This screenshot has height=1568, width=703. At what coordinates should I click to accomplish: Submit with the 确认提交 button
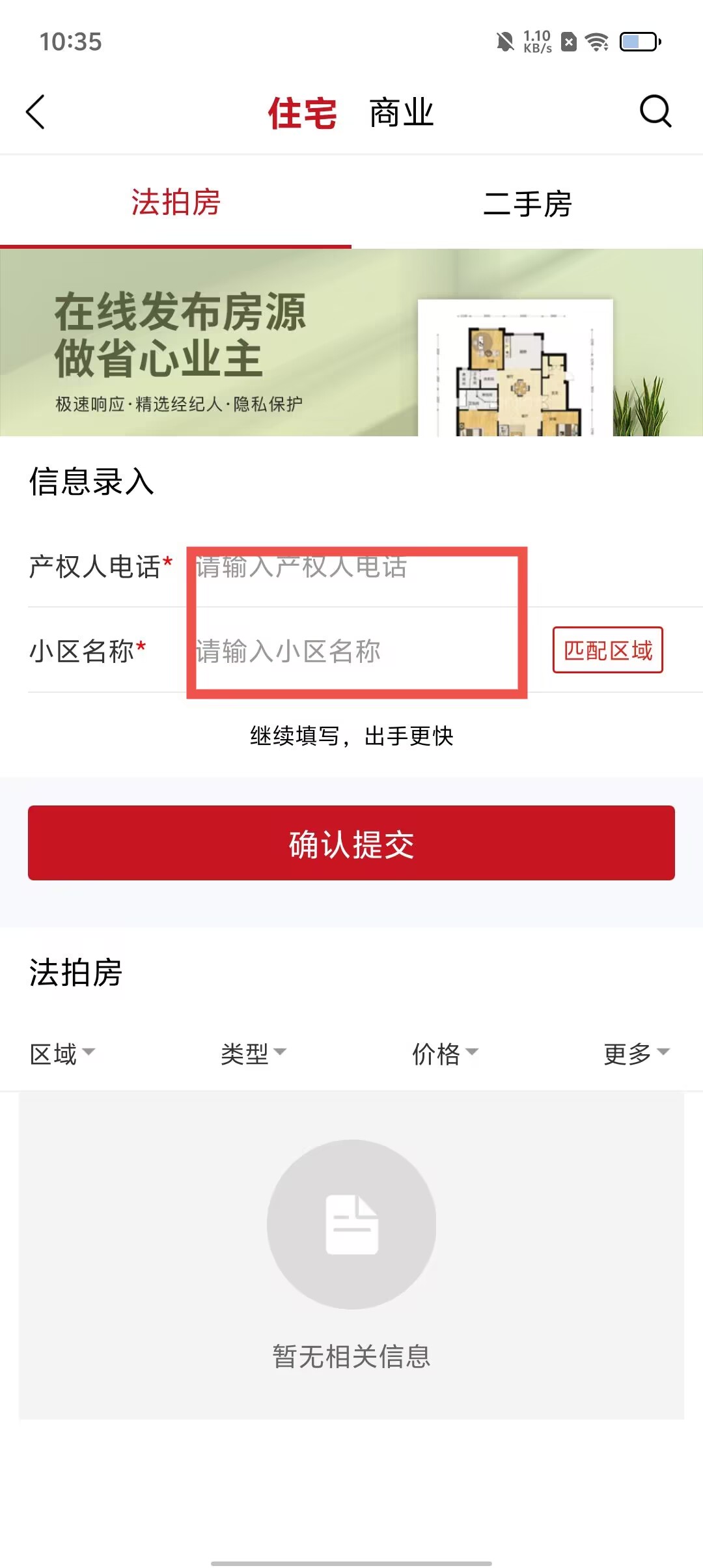(x=351, y=843)
